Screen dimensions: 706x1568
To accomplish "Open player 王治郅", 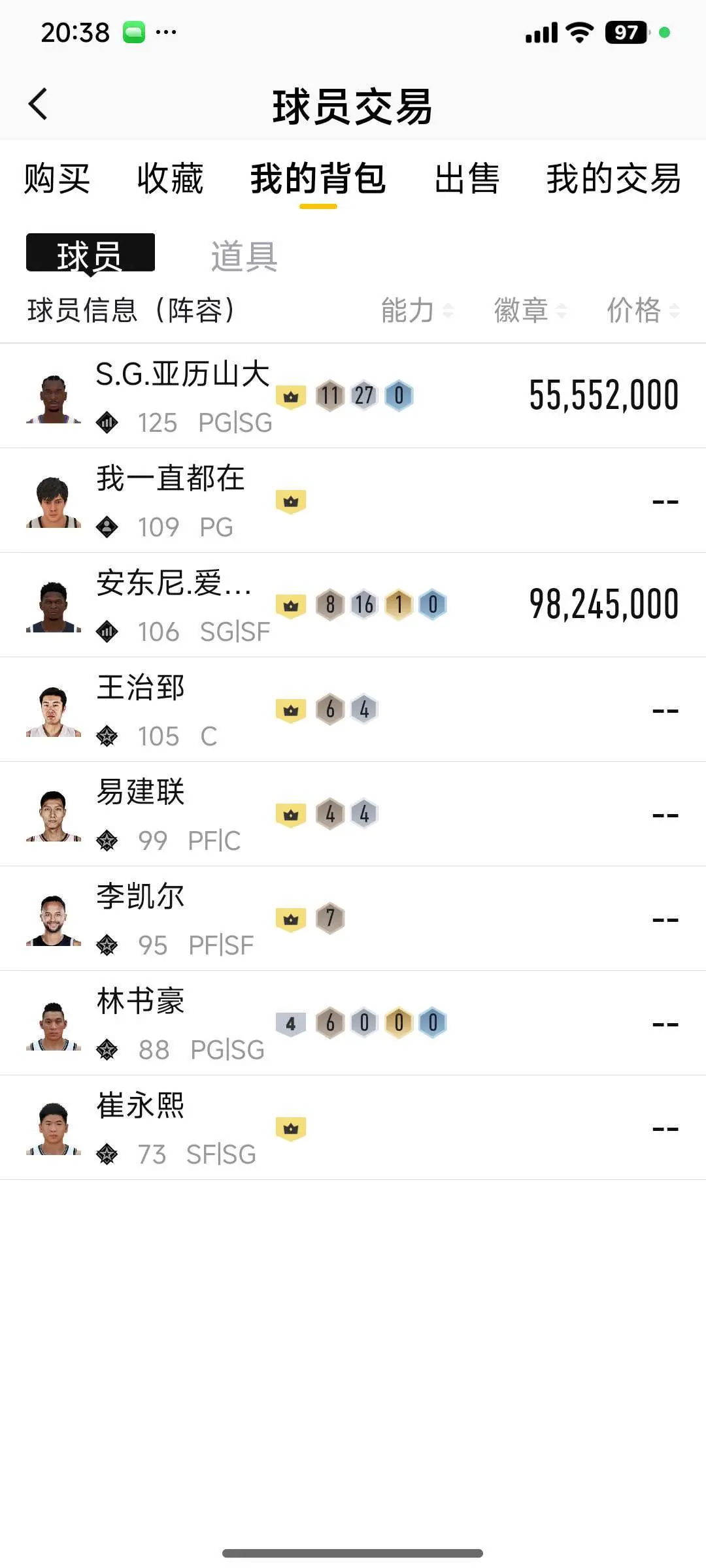I will click(x=353, y=710).
